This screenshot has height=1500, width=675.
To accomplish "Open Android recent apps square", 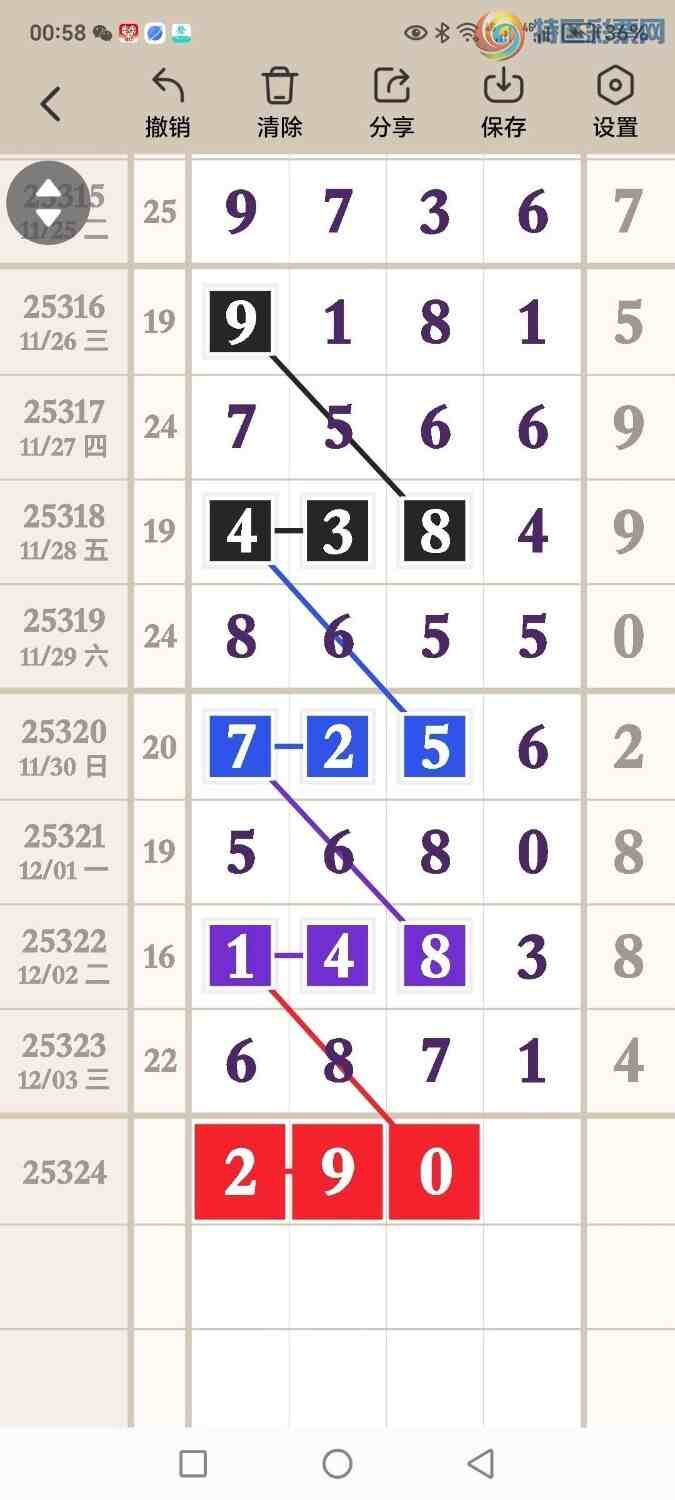I will pos(193,1464).
